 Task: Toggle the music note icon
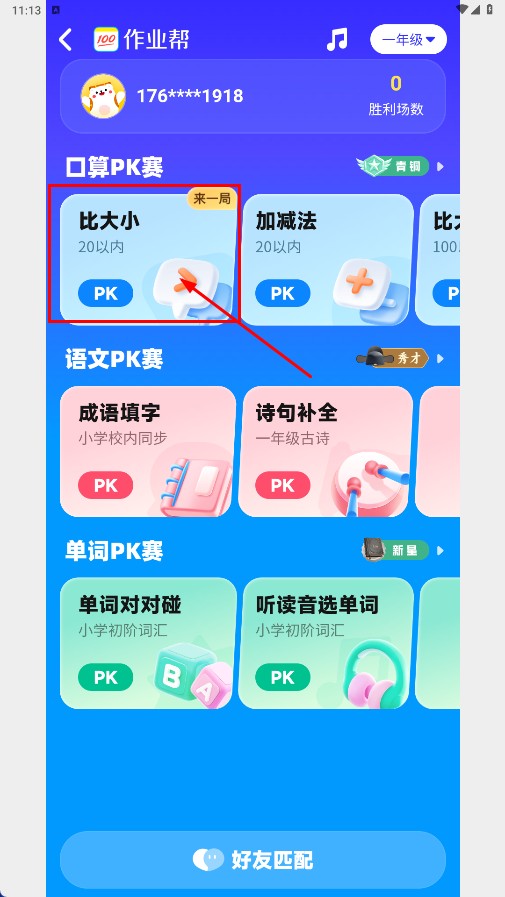pyautogui.click(x=337, y=40)
